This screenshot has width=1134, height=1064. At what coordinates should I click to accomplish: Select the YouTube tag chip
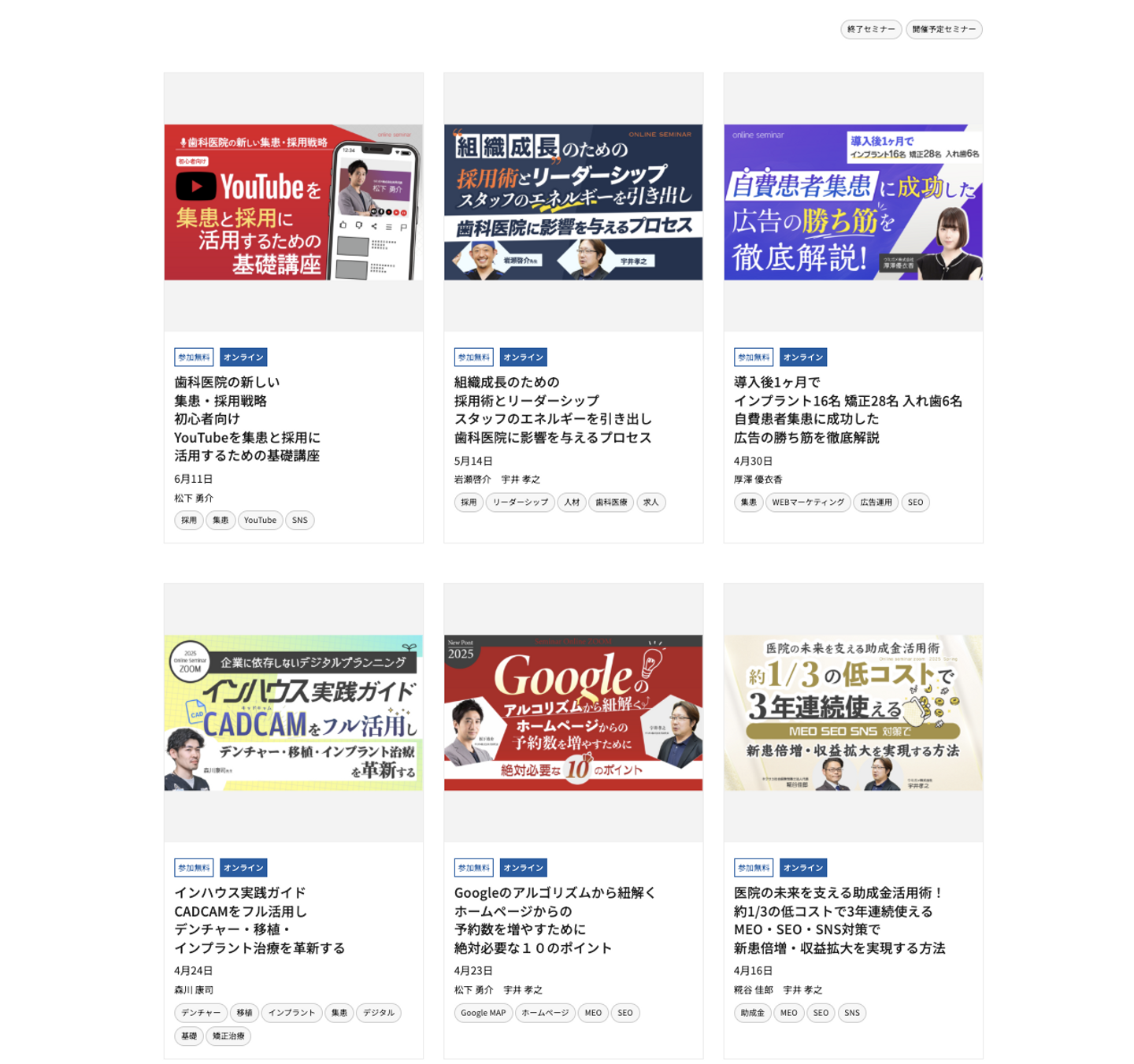tap(260, 520)
